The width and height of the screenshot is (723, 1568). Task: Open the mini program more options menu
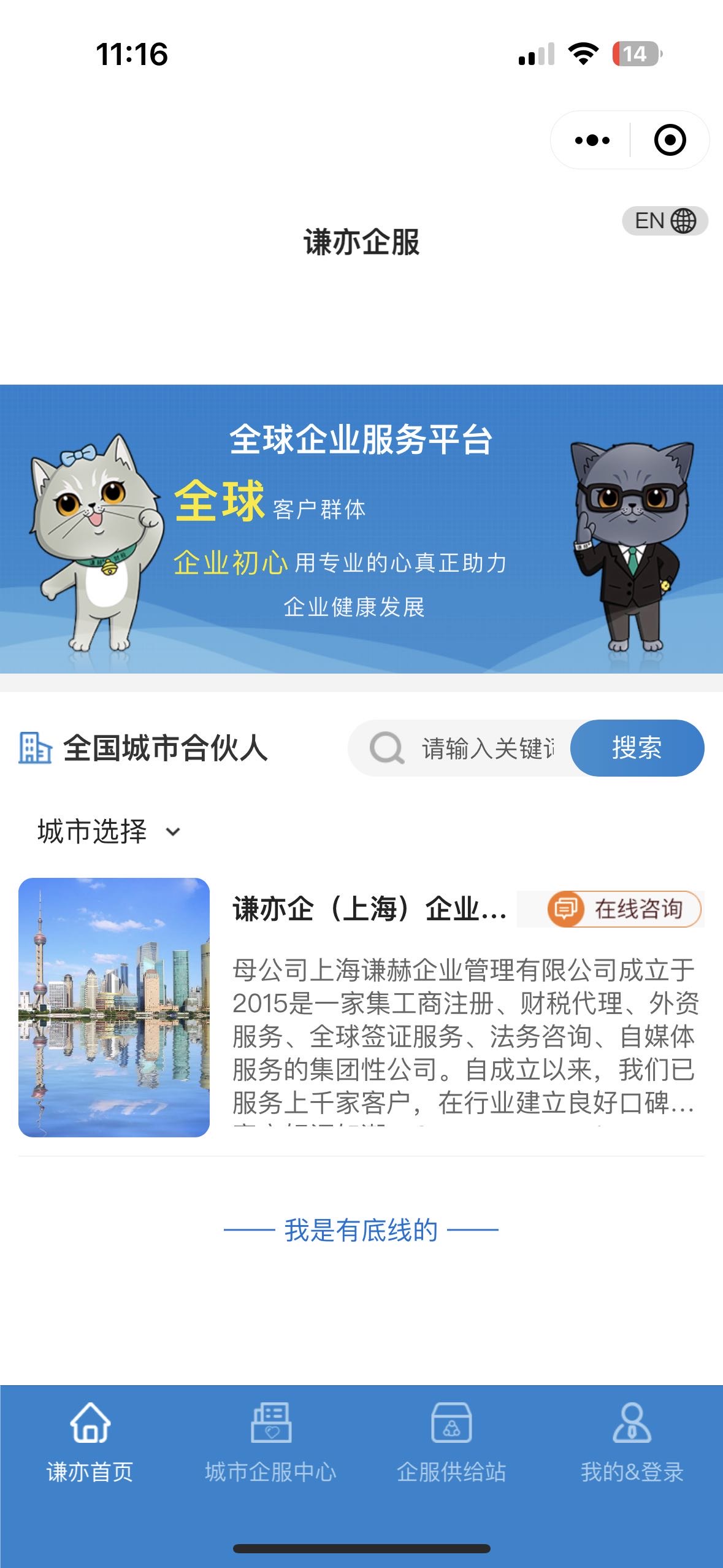click(x=592, y=140)
